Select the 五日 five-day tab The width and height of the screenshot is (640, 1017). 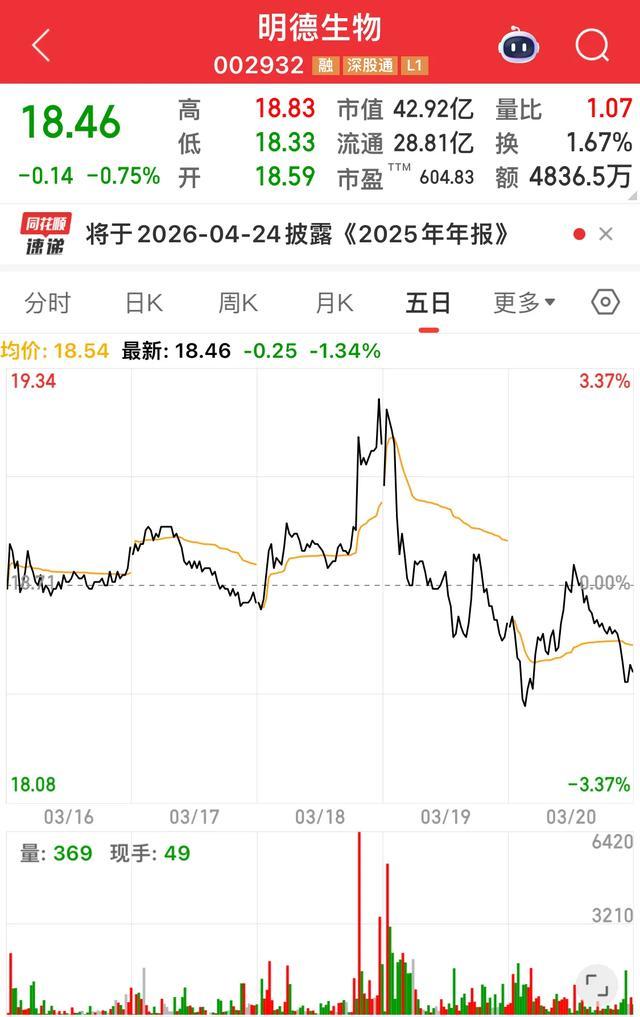(x=428, y=303)
